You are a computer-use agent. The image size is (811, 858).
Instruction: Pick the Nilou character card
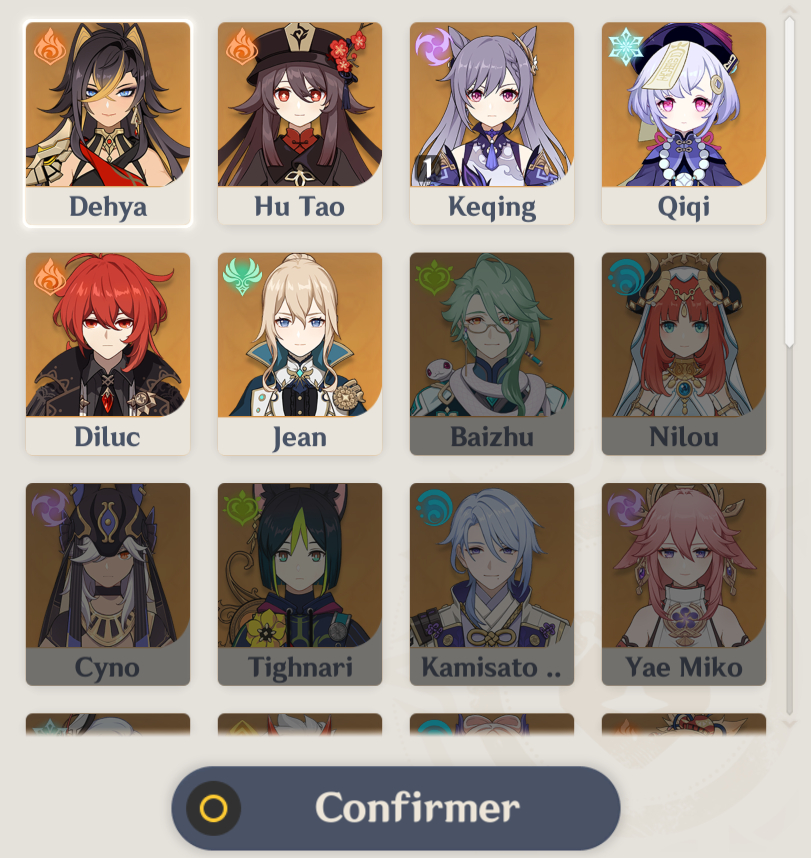(x=684, y=352)
